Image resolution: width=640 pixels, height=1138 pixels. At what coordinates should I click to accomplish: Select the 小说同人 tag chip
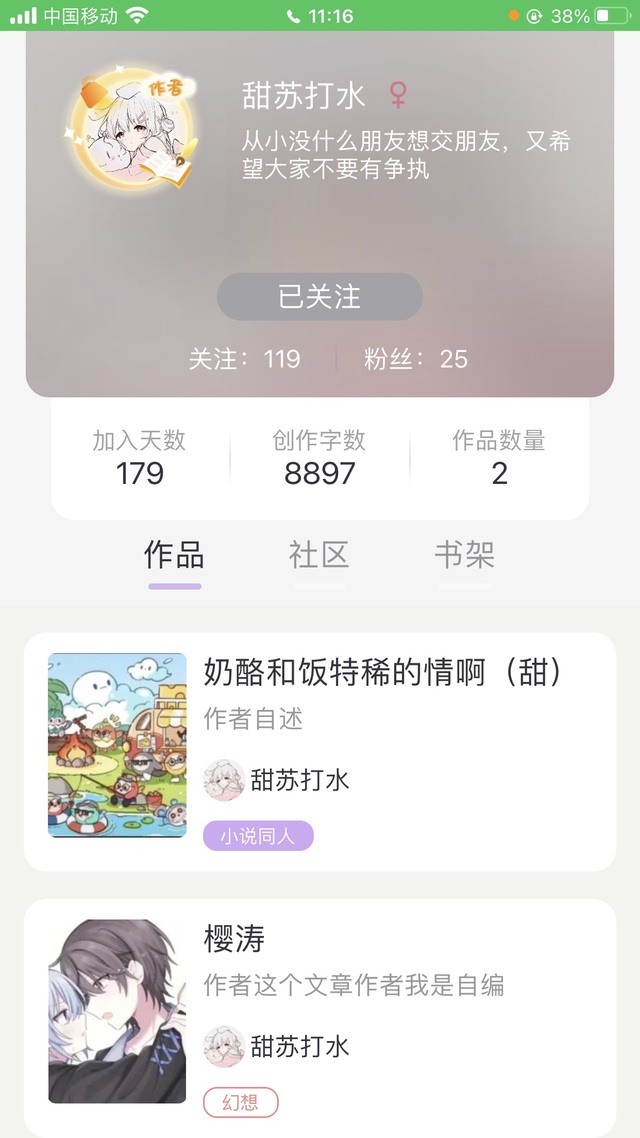pos(258,836)
